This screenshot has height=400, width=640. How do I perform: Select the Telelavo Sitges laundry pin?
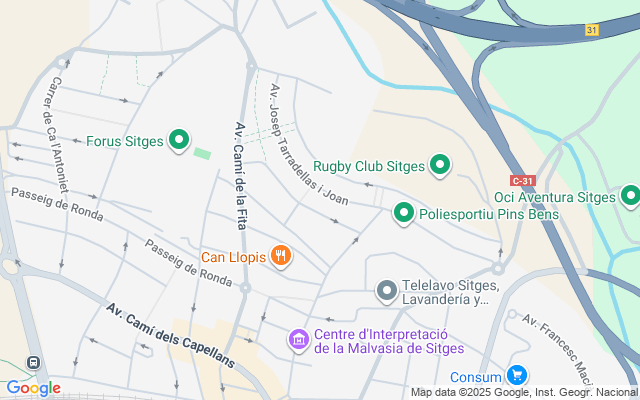click(x=387, y=291)
